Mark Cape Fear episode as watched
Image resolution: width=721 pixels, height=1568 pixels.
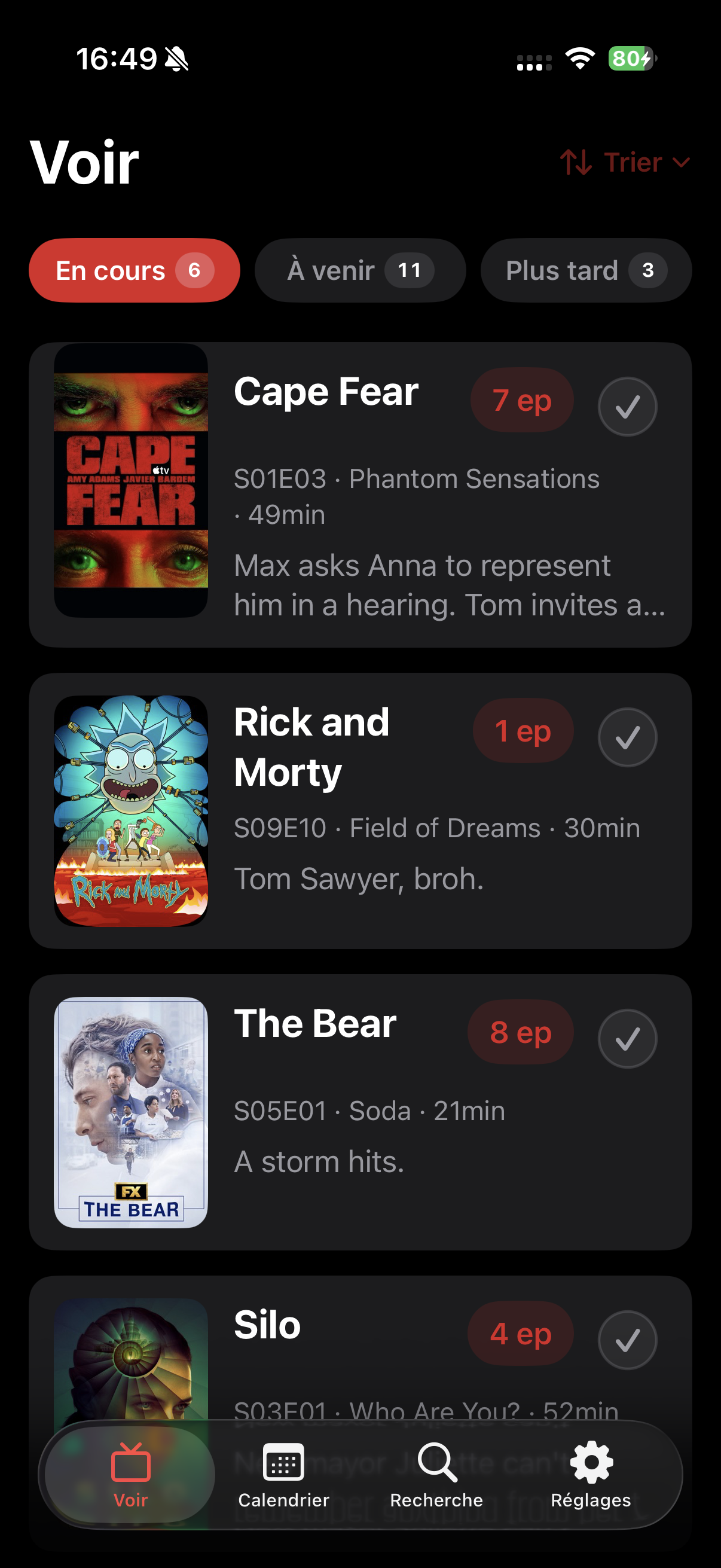(627, 407)
